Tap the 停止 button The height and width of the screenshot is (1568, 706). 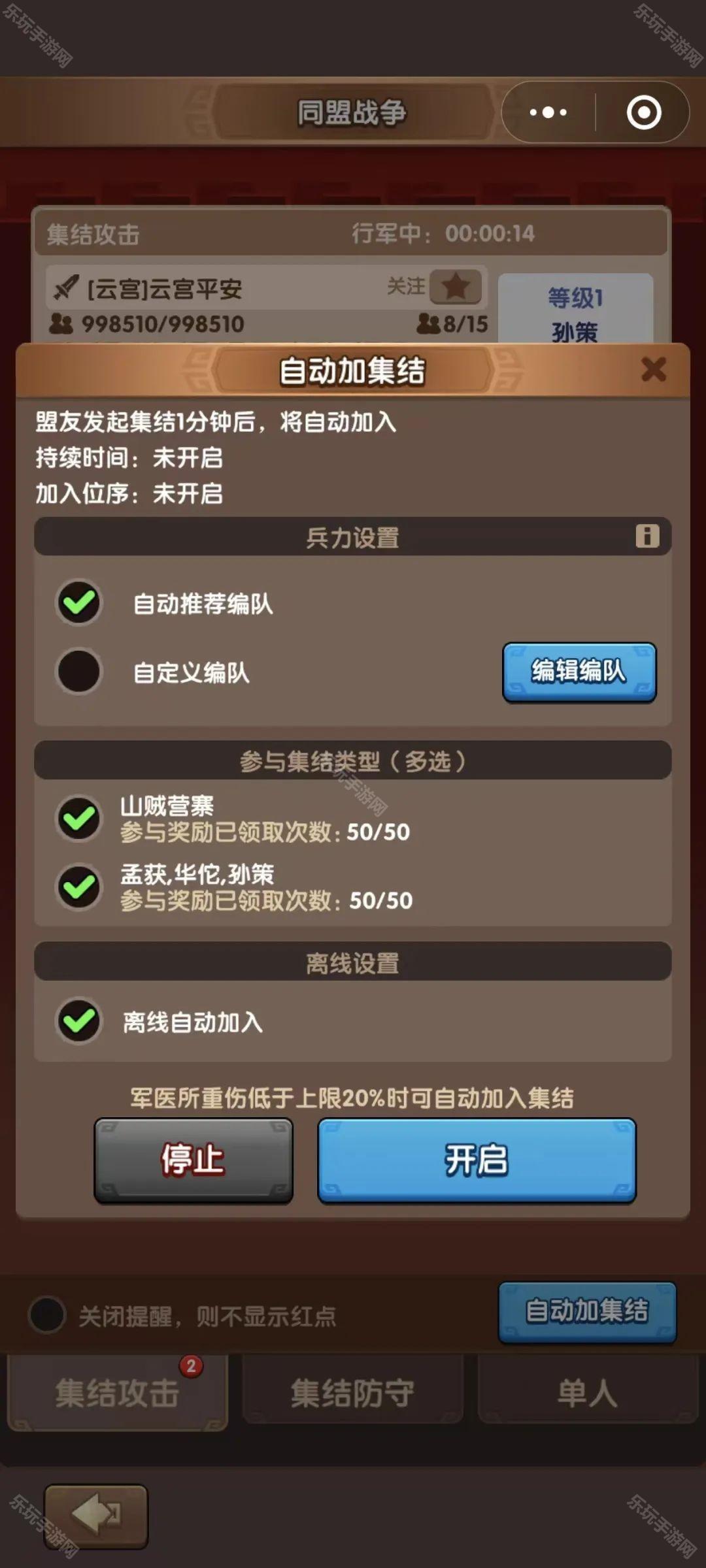[x=193, y=1160]
